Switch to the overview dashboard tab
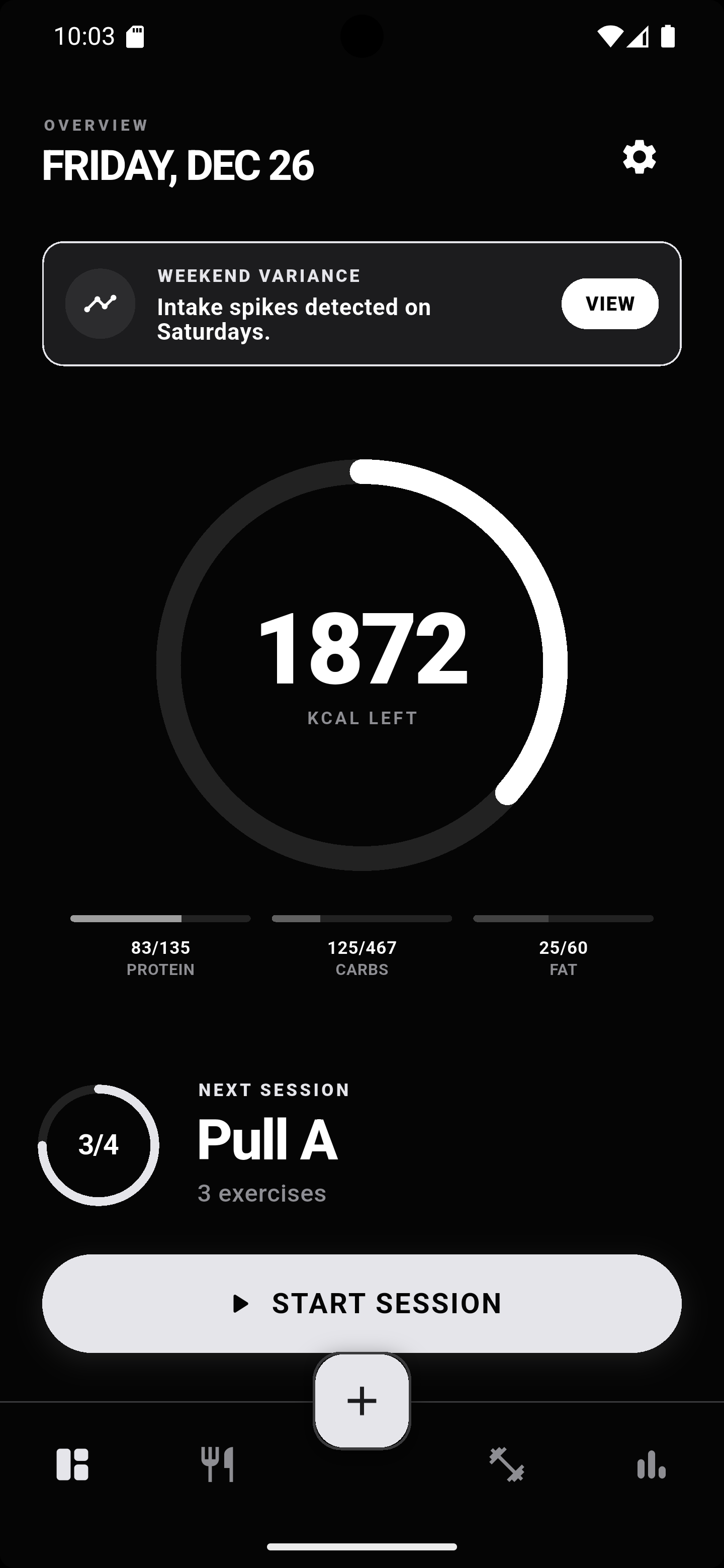The width and height of the screenshot is (724, 1568). (x=72, y=1464)
